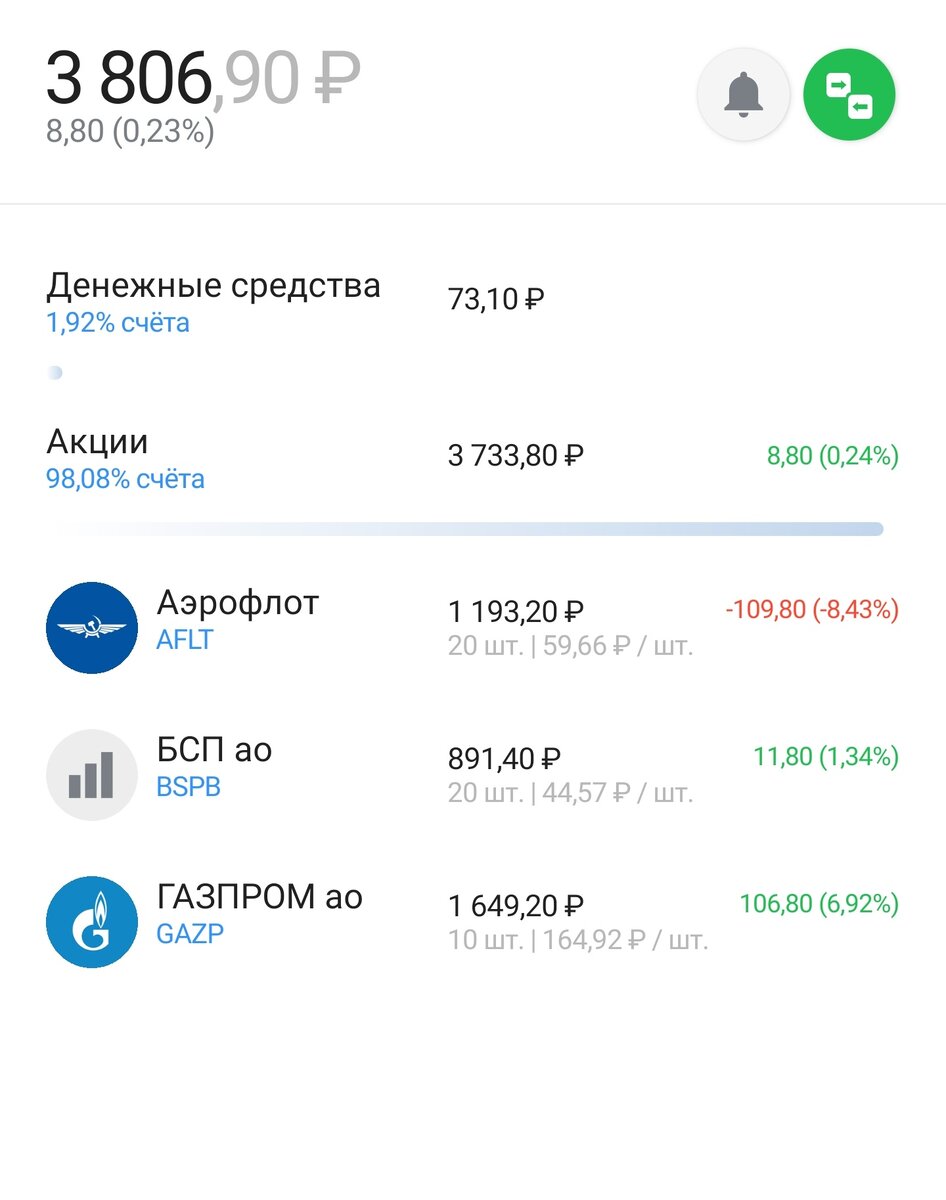Collapse the Аэрофлот position row

[237, 602]
